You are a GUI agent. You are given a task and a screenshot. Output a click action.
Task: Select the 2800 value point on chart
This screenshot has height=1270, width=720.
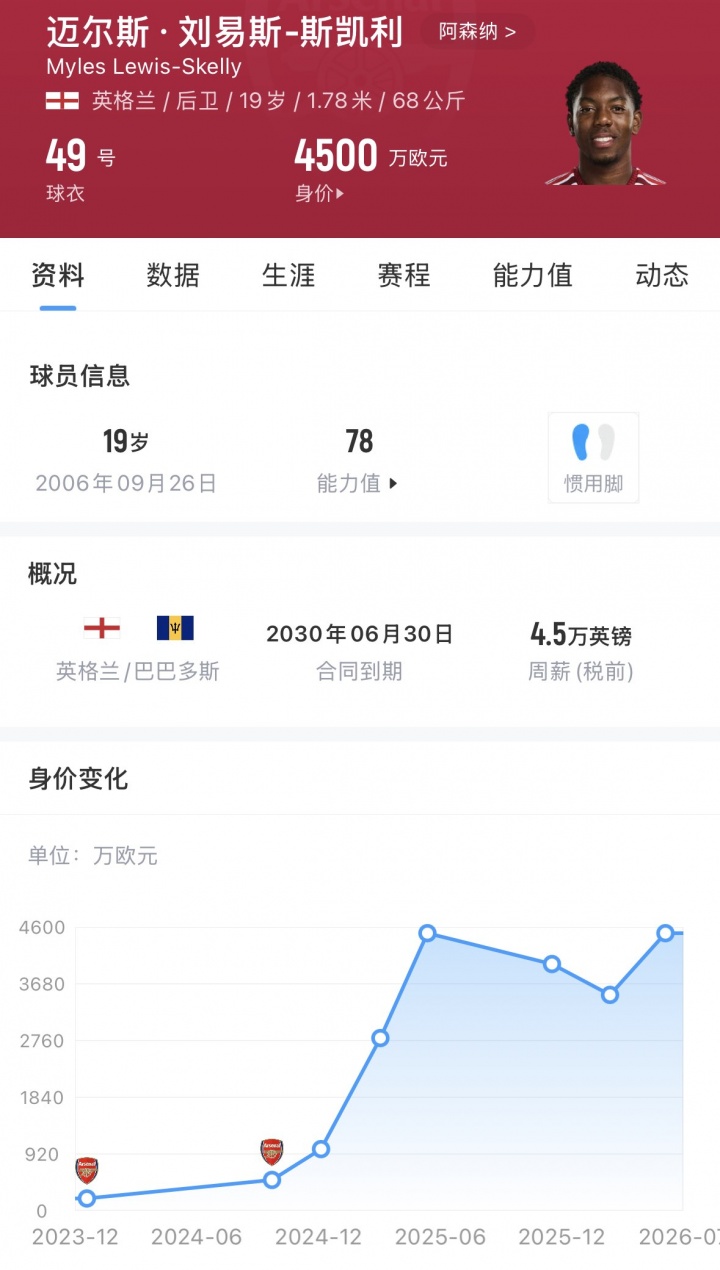(x=380, y=1038)
